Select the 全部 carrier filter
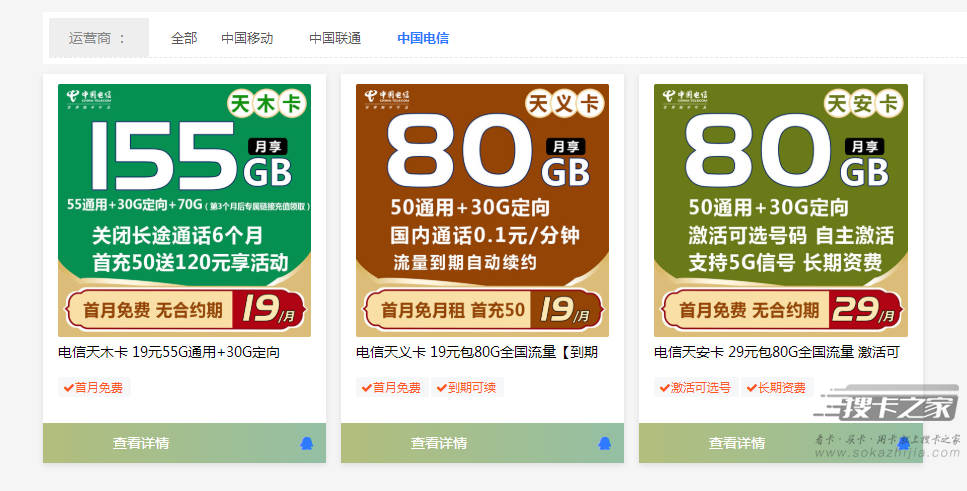Image resolution: width=967 pixels, height=491 pixels. click(x=184, y=38)
